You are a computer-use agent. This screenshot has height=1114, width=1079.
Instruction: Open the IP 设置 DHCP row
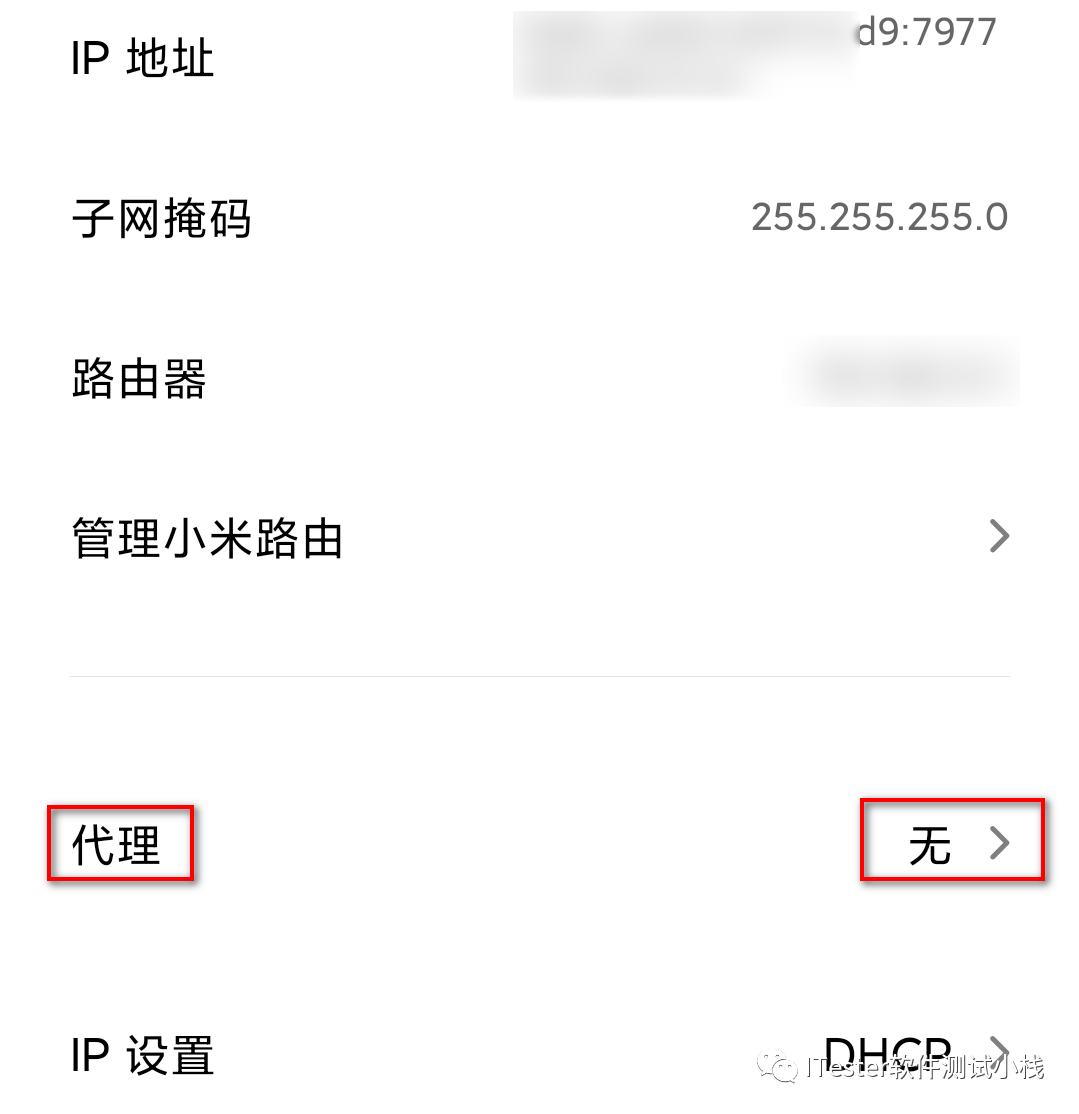[540, 1054]
